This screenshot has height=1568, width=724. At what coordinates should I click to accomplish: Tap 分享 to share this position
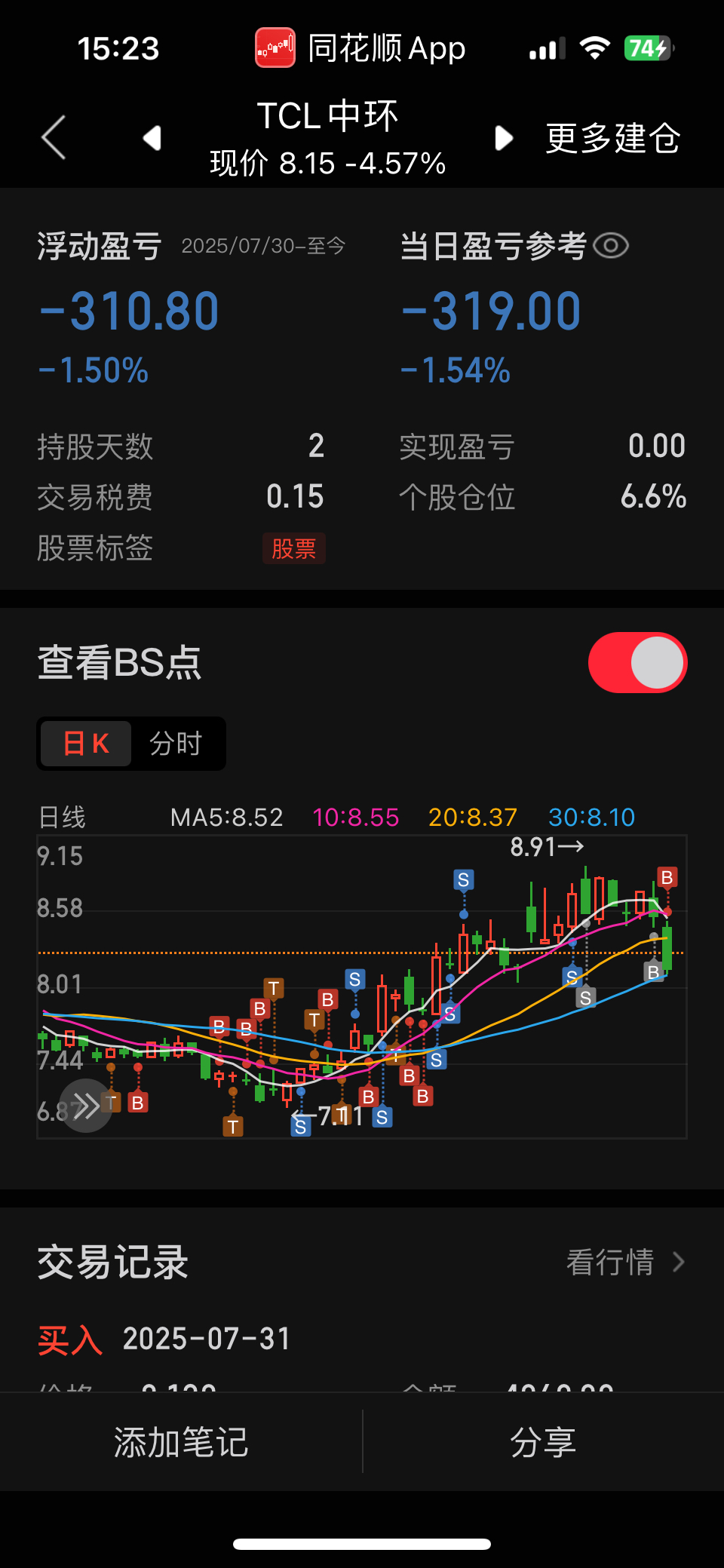point(543,1442)
